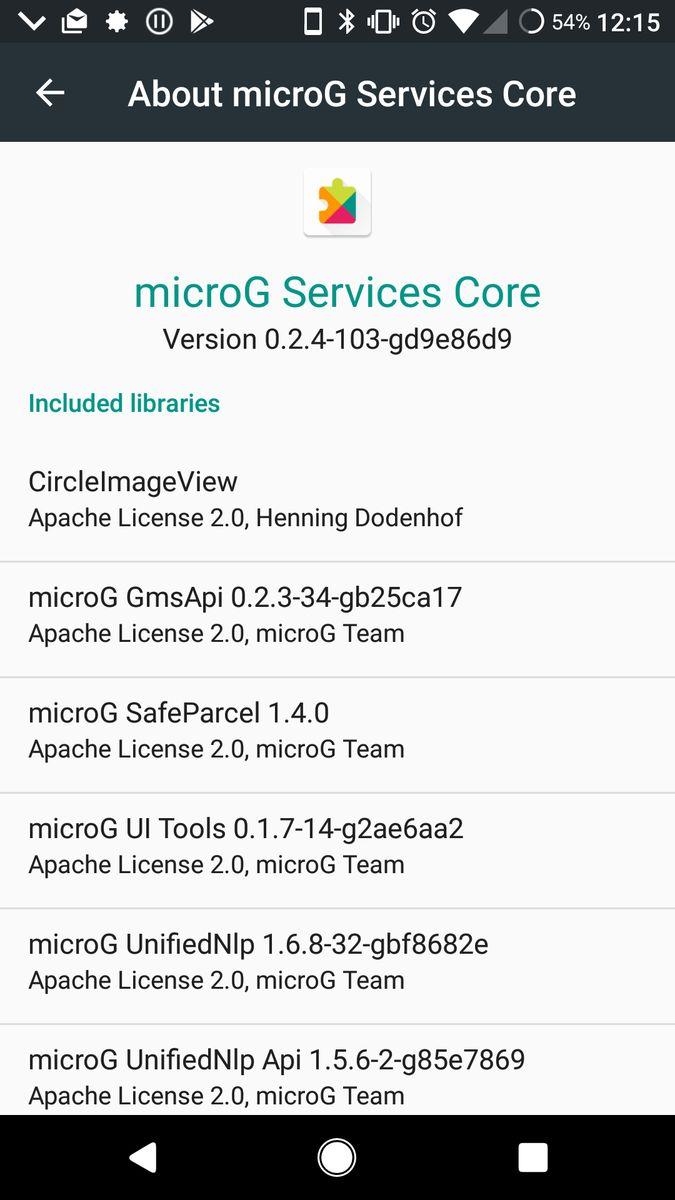Image resolution: width=675 pixels, height=1200 pixels.
Task: Select the microG GmsApi library row
Action: coord(337,615)
